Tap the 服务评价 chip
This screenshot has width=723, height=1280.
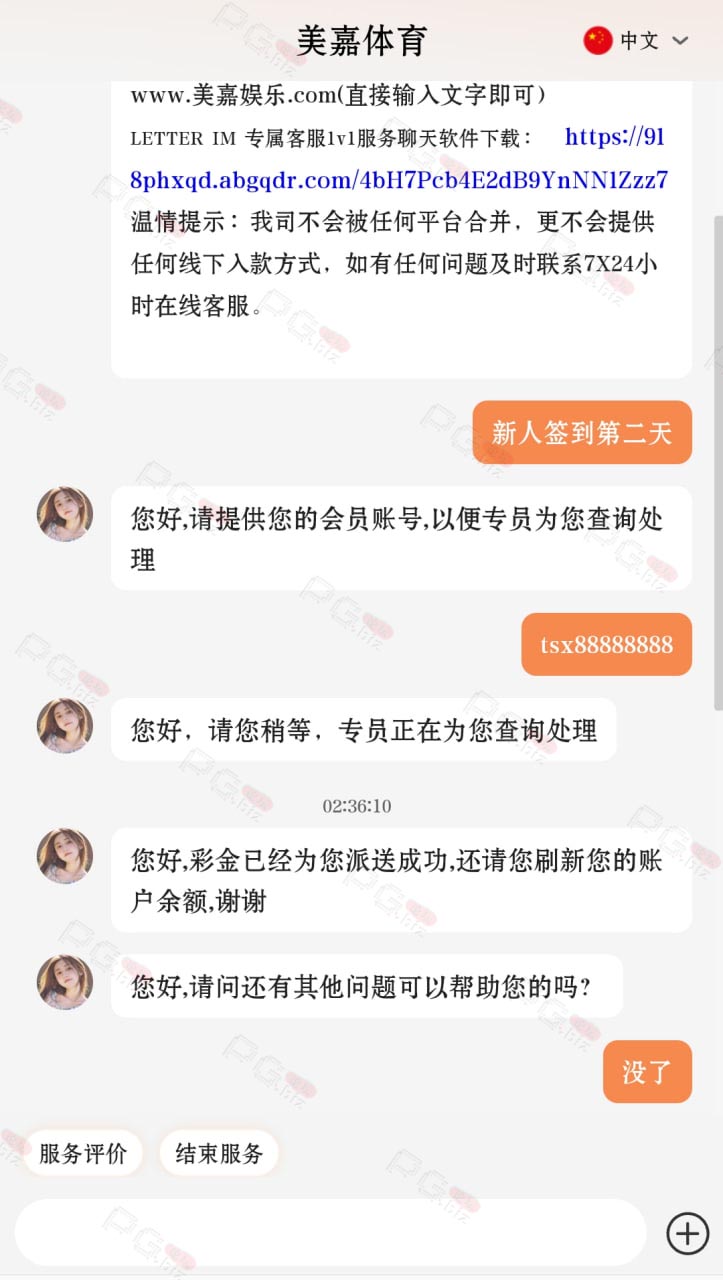pos(83,1153)
